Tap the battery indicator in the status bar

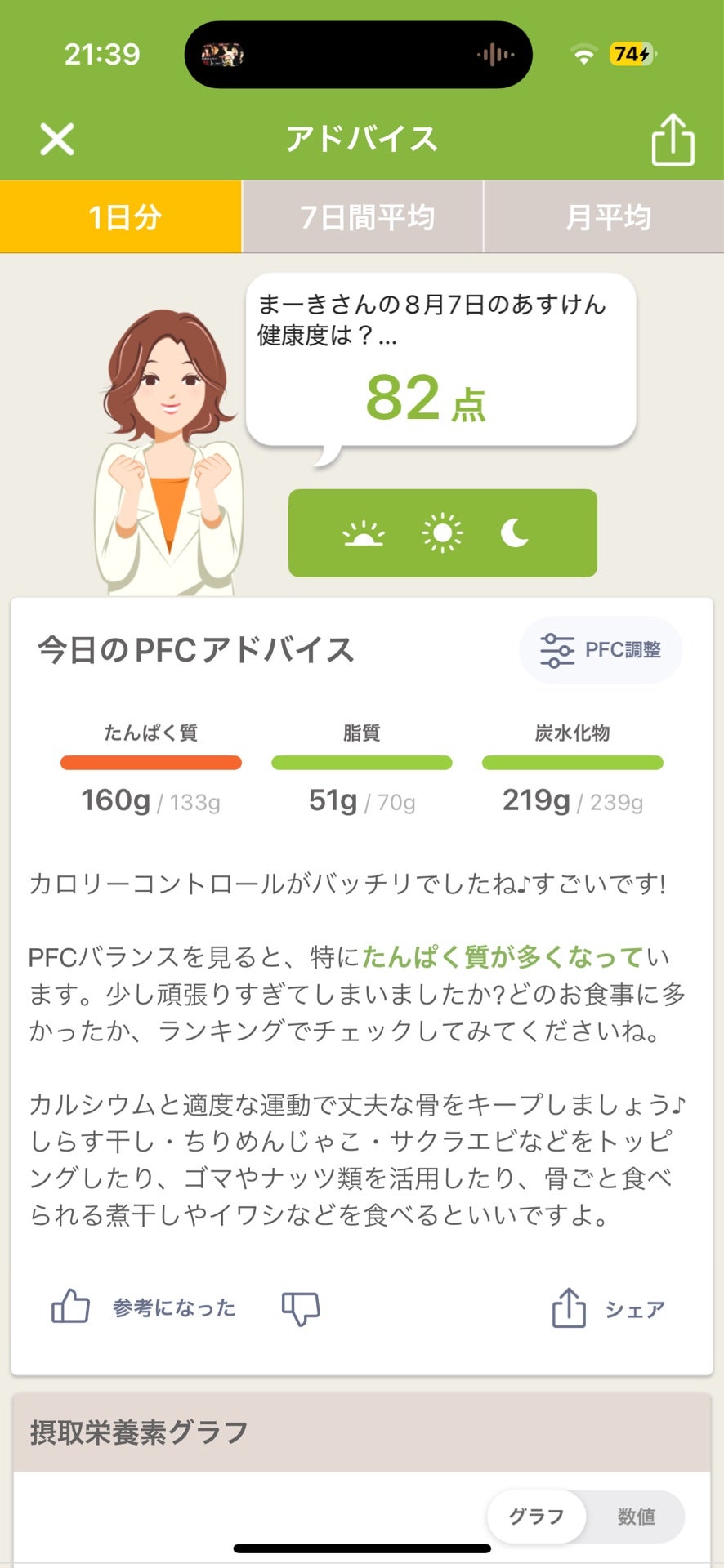click(631, 53)
